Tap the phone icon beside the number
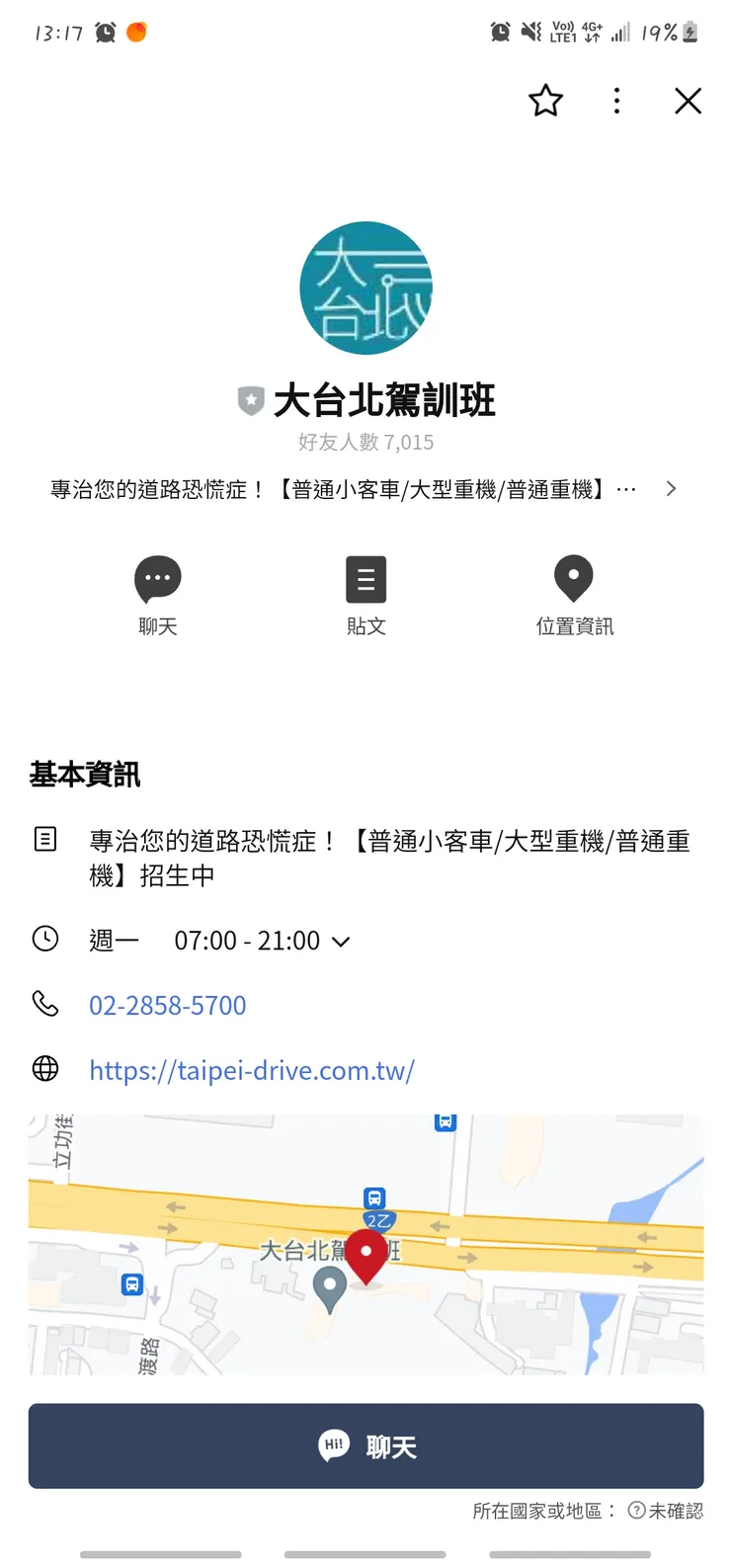Screen dimensions: 731x1568 [45, 1004]
